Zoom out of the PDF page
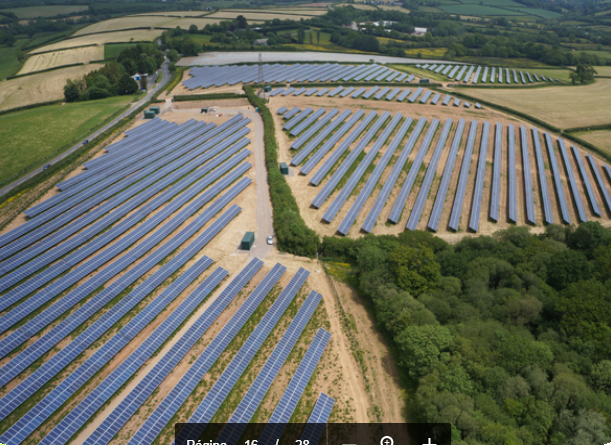This screenshot has height=445, width=611. tap(347, 442)
